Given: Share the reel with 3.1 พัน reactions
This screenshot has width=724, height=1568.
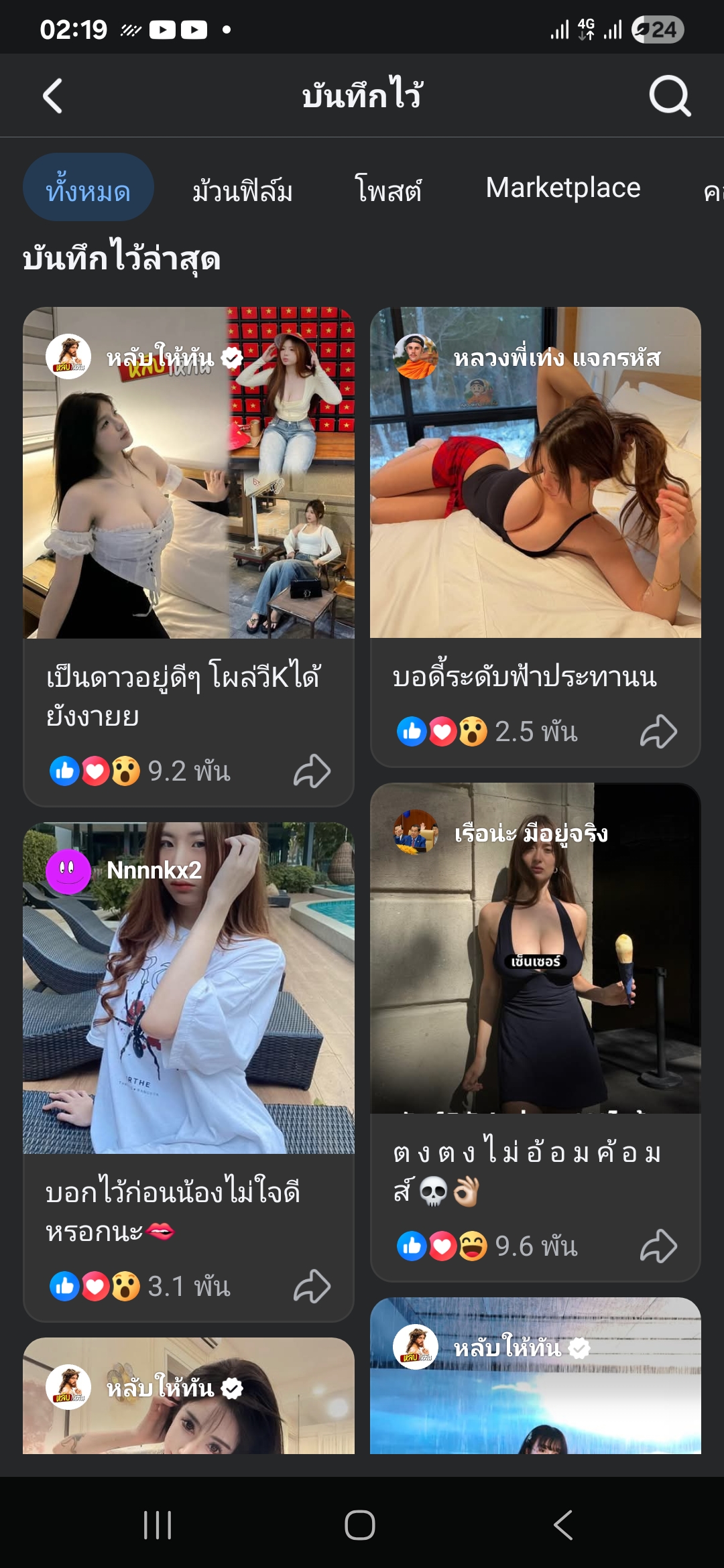Looking at the screenshot, I should (312, 1287).
